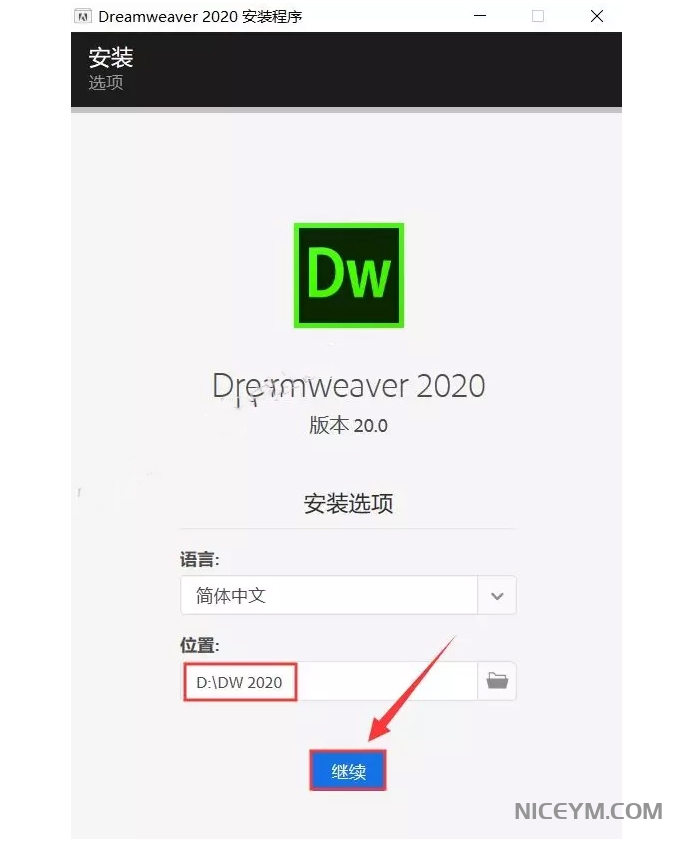Select the install location field D:\DW 2020
The image size is (692, 849).
click(x=329, y=682)
